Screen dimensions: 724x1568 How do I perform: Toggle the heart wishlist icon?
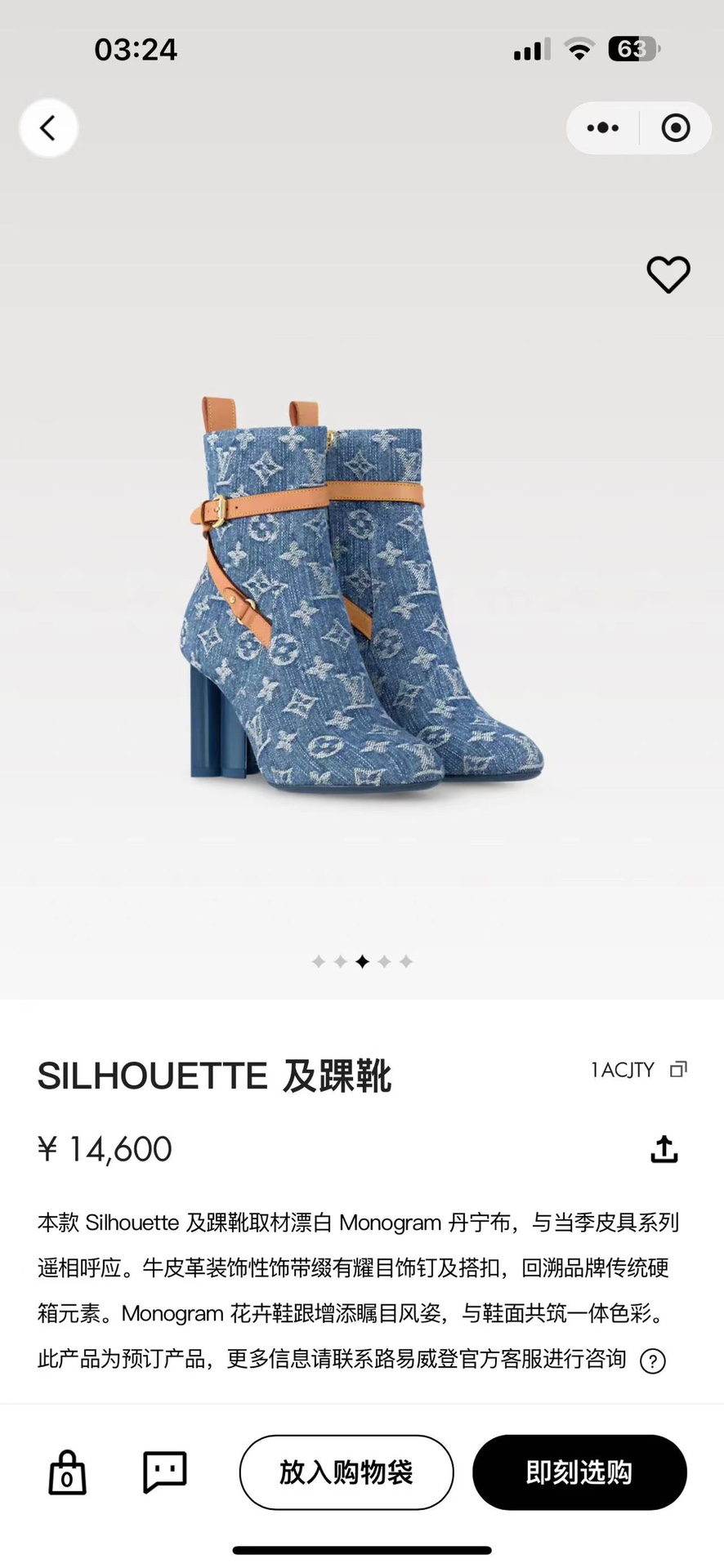pyautogui.click(x=669, y=275)
